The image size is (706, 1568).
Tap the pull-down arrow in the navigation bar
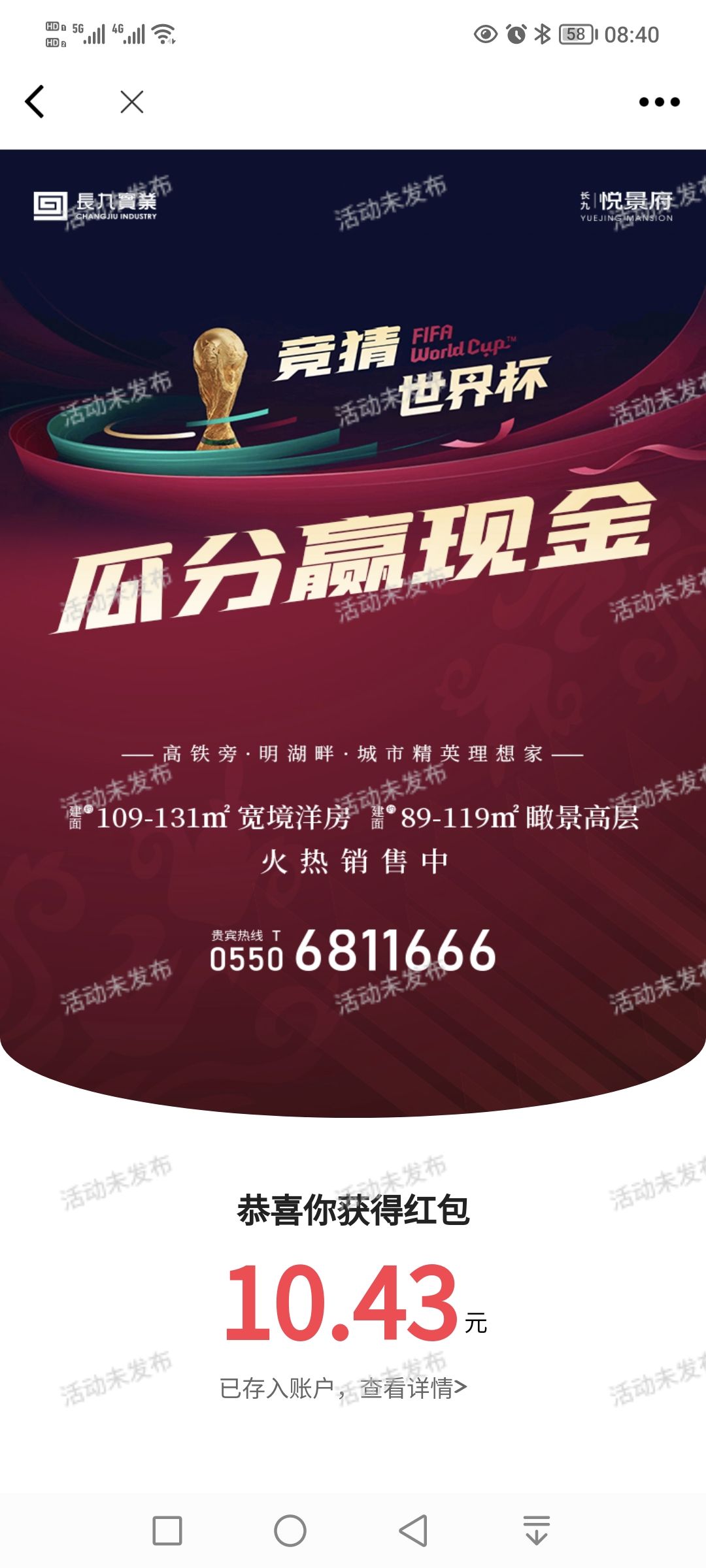click(537, 1531)
